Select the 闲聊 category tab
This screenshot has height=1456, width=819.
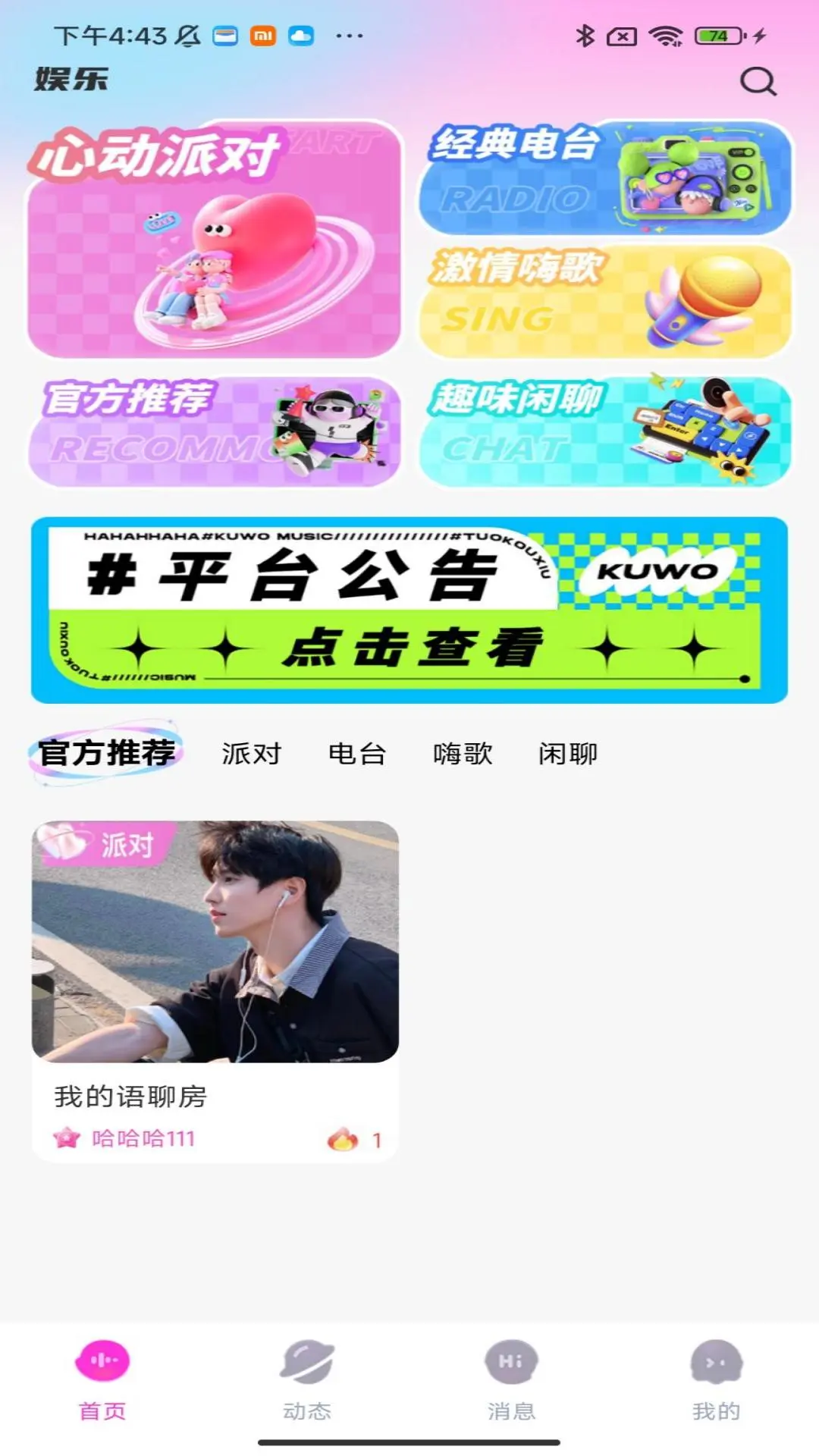[570, 755]
